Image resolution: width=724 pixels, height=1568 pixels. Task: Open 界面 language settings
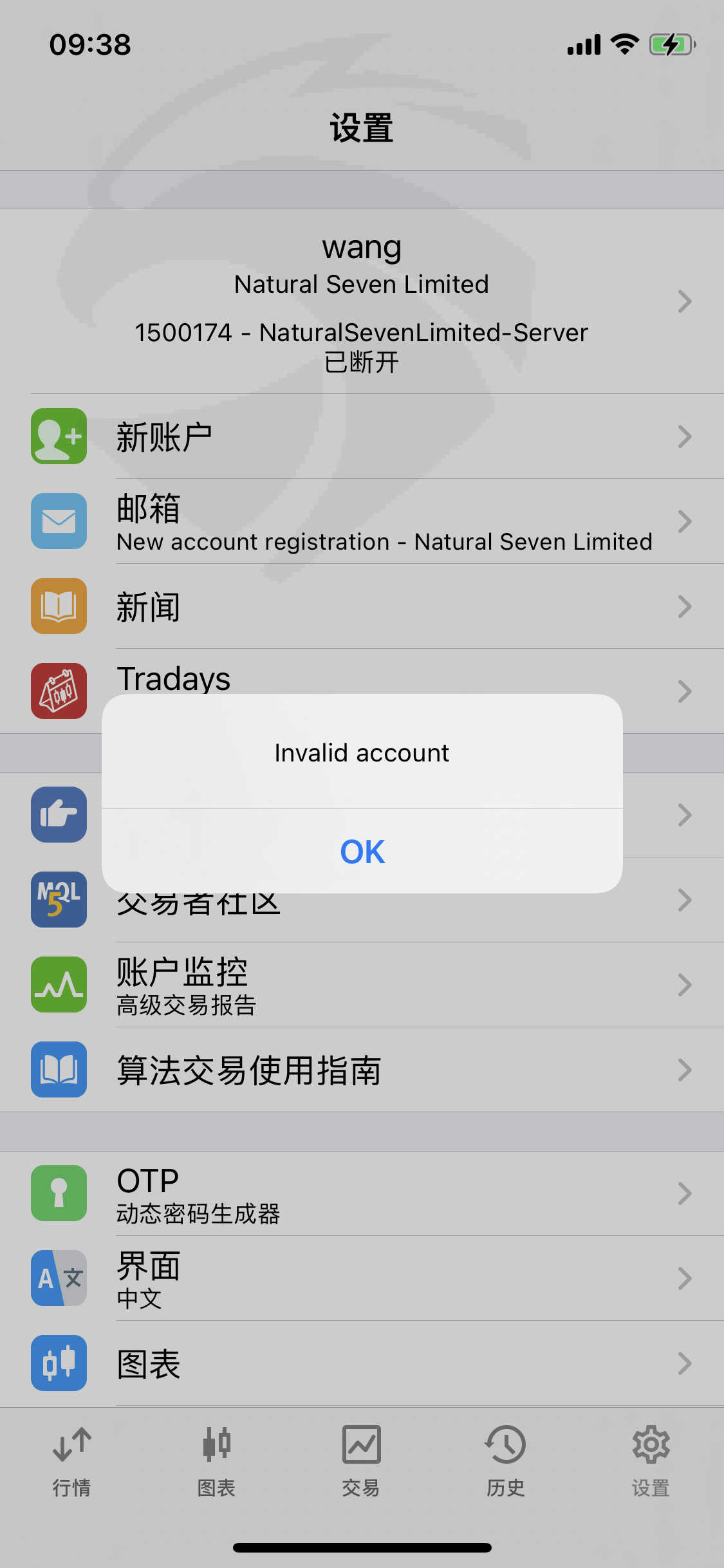pyautogui.click(x=362, y=1278)
